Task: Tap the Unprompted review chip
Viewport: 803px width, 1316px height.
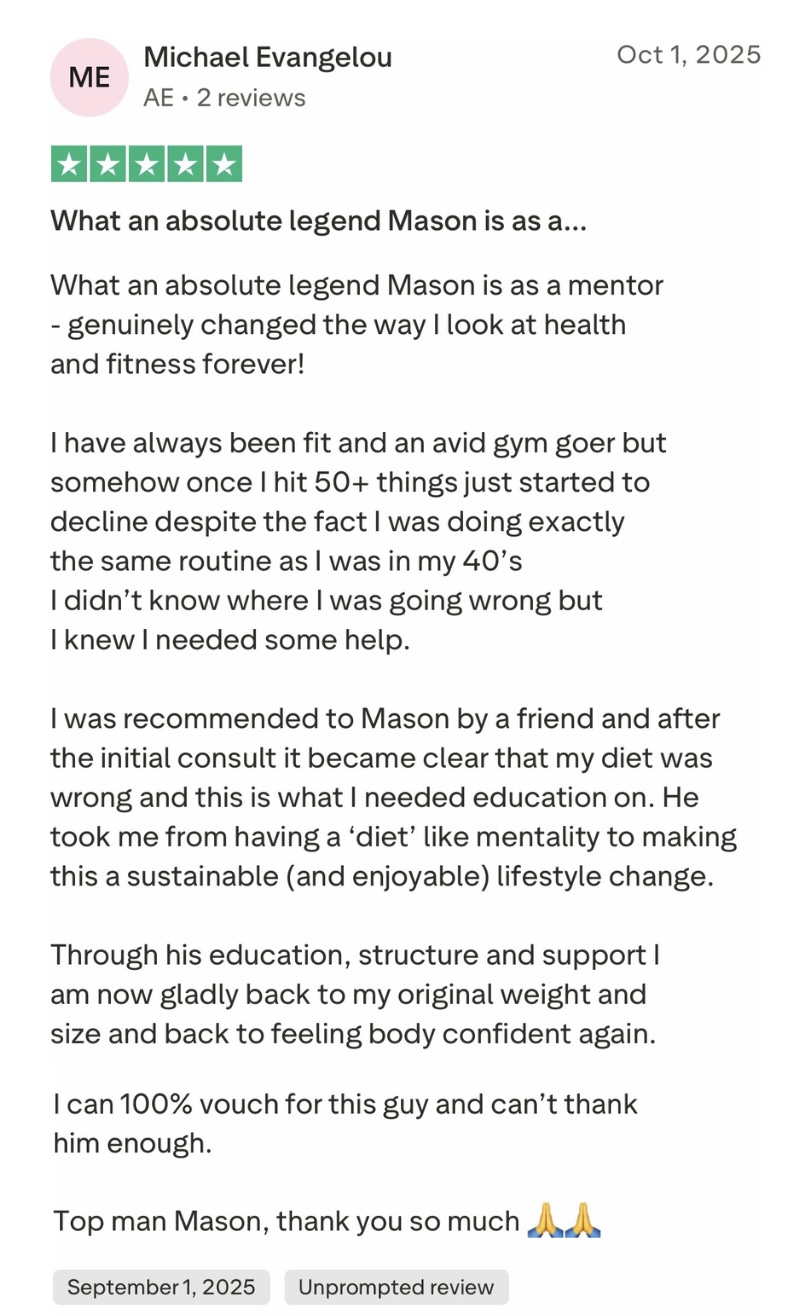Action: [396, 1286]
